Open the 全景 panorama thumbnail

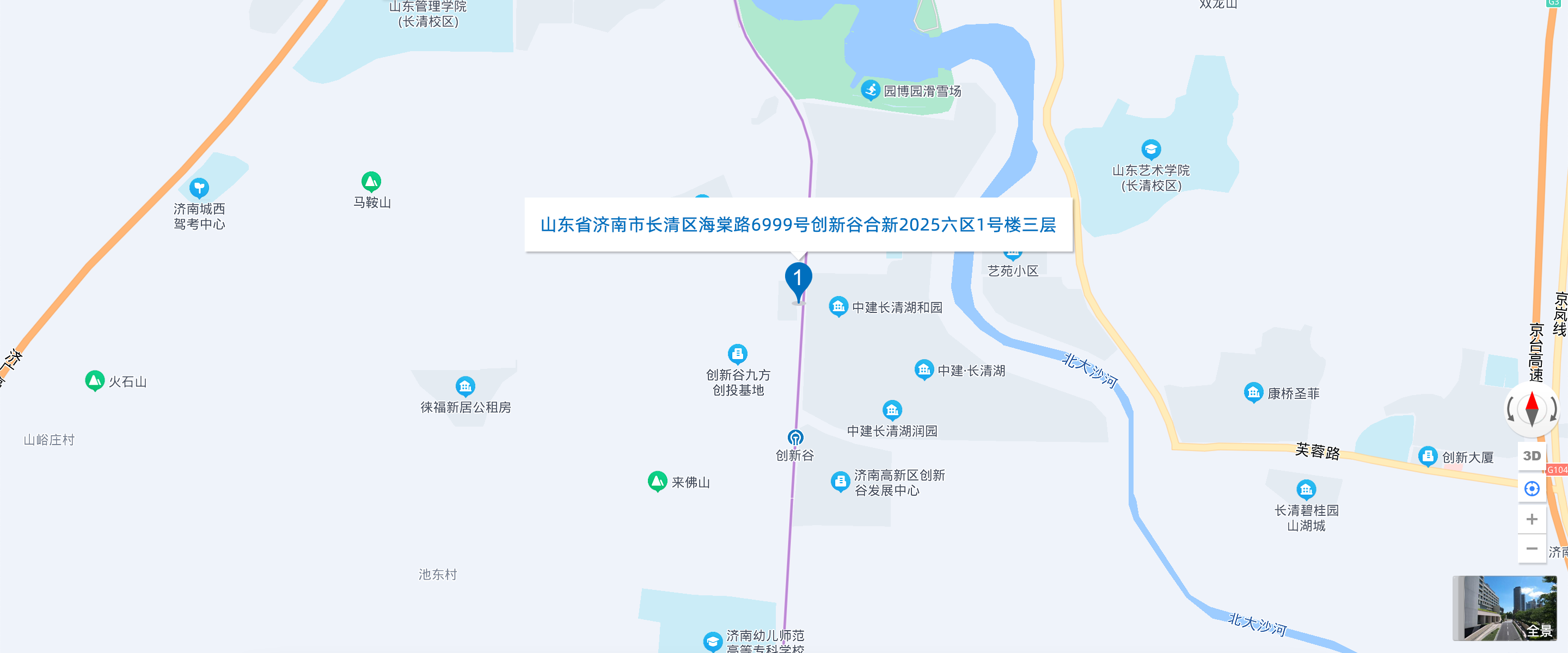point(1504,608)
